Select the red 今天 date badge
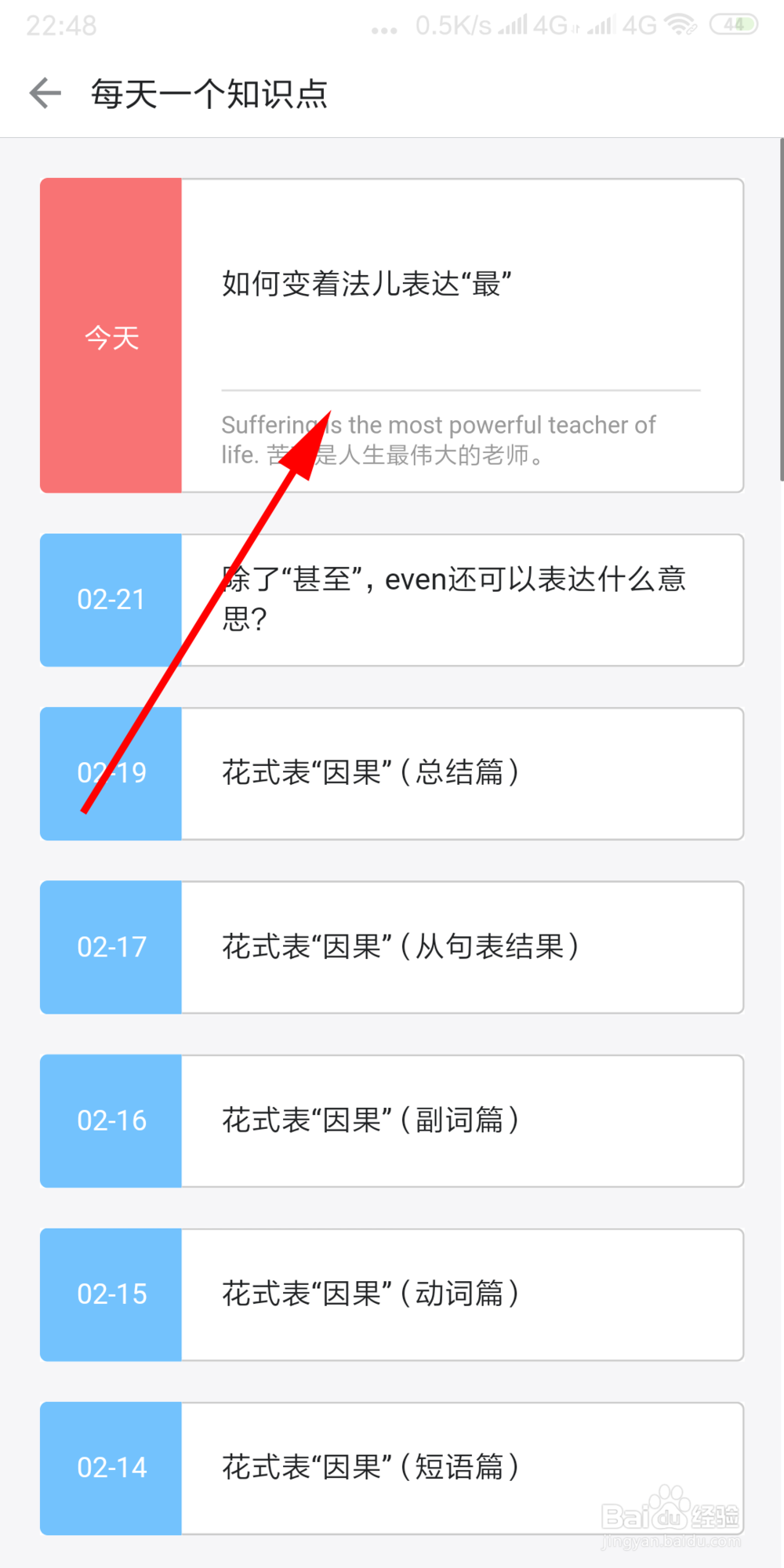This screenshot has height=1568, width=784. click(x=111, y=336)
